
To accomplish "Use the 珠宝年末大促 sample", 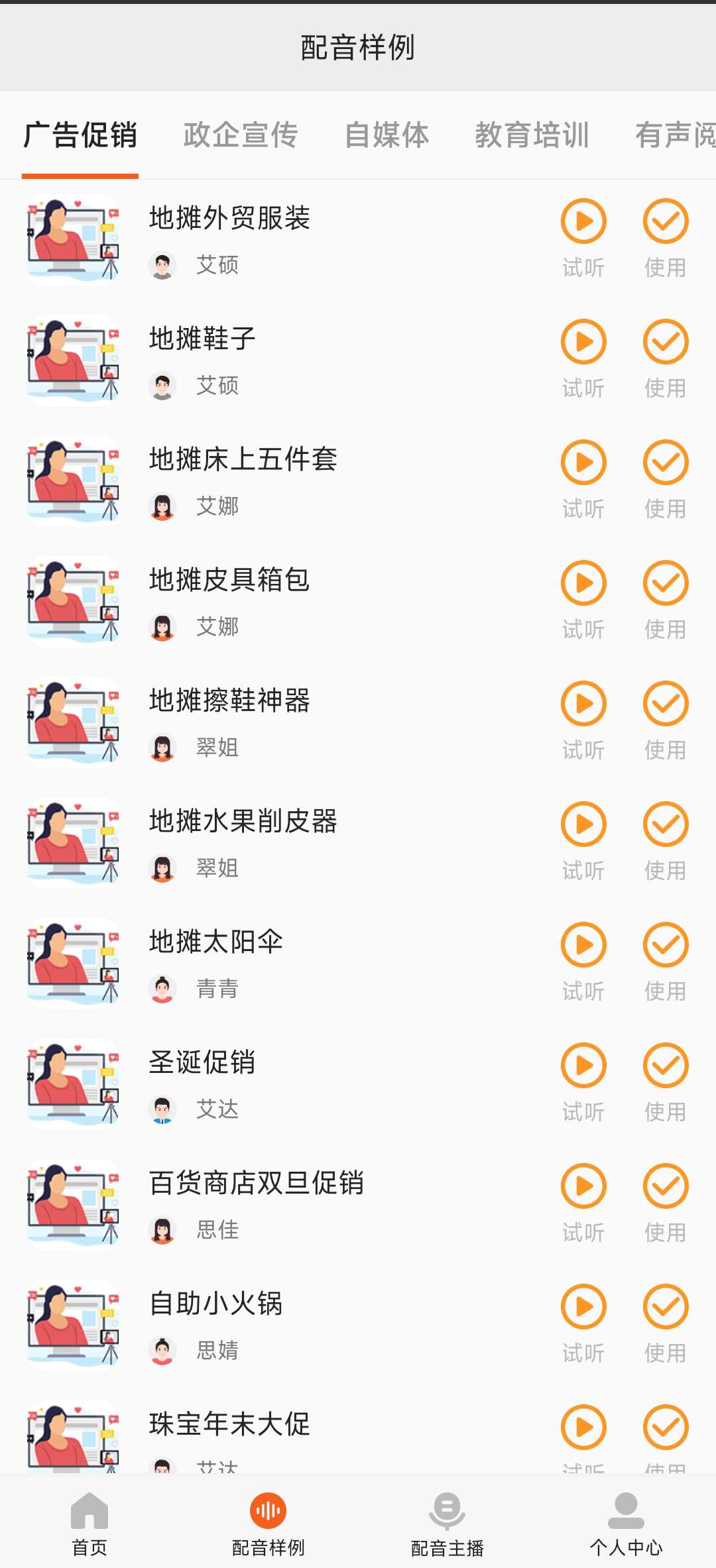I will click(666, 1428).
